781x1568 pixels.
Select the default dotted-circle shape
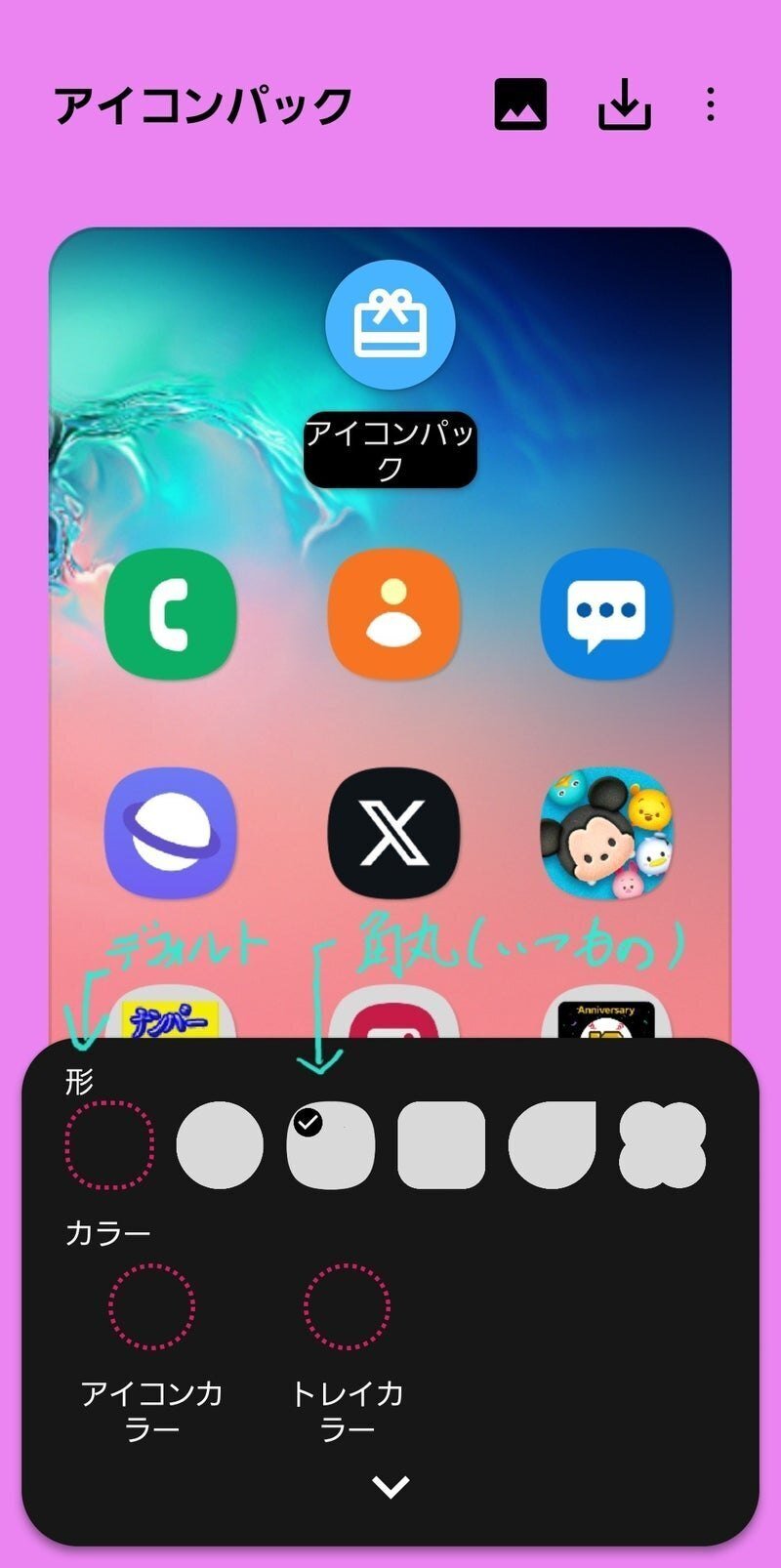pyautogui.click(x=109, y=1144)
